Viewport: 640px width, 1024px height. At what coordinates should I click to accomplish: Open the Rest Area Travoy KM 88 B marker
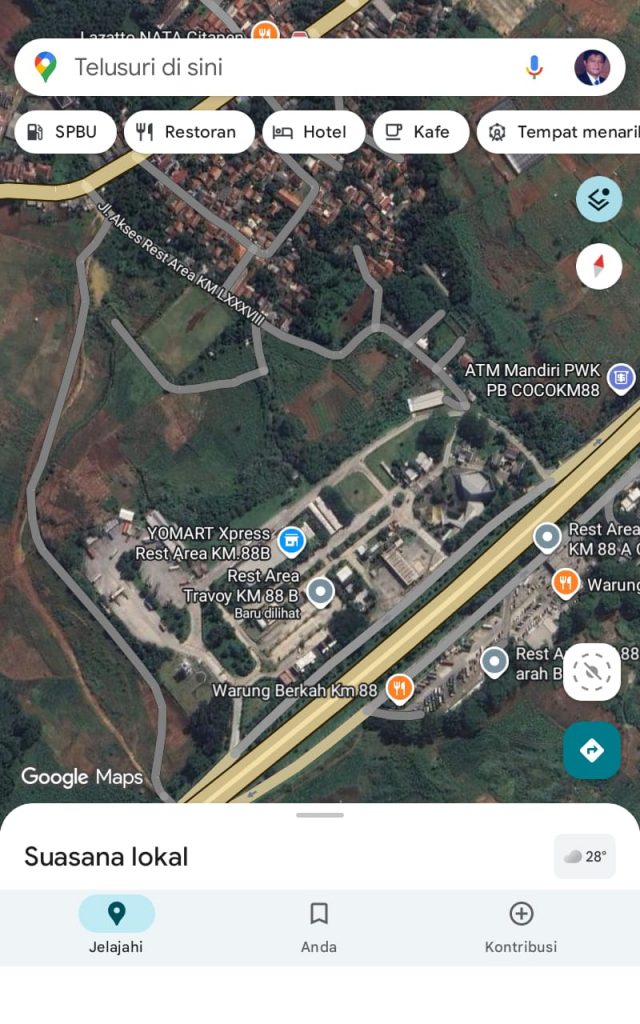pyautogui.click(x=320, y=592)
